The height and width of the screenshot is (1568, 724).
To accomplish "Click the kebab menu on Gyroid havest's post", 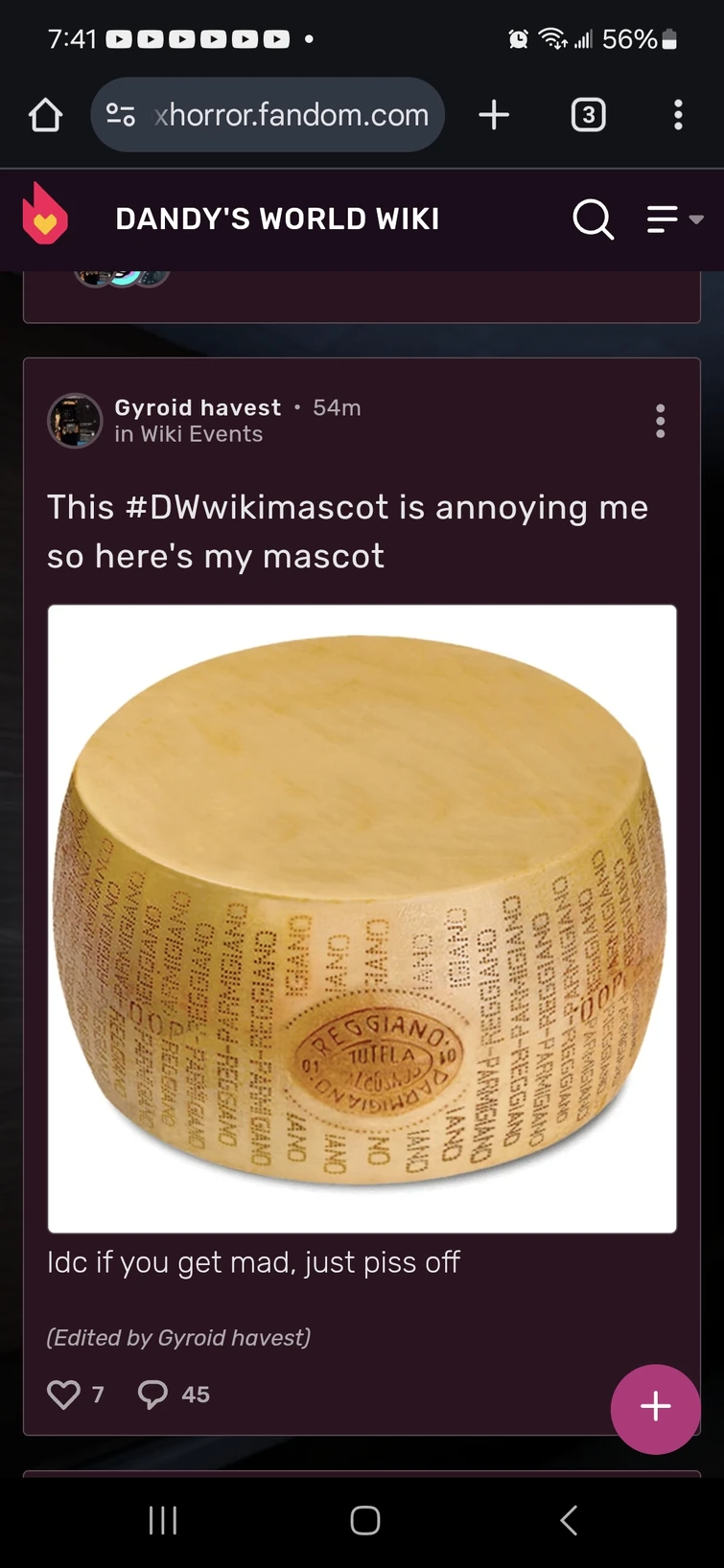I will pyautogui.click(x=660, y=420).
